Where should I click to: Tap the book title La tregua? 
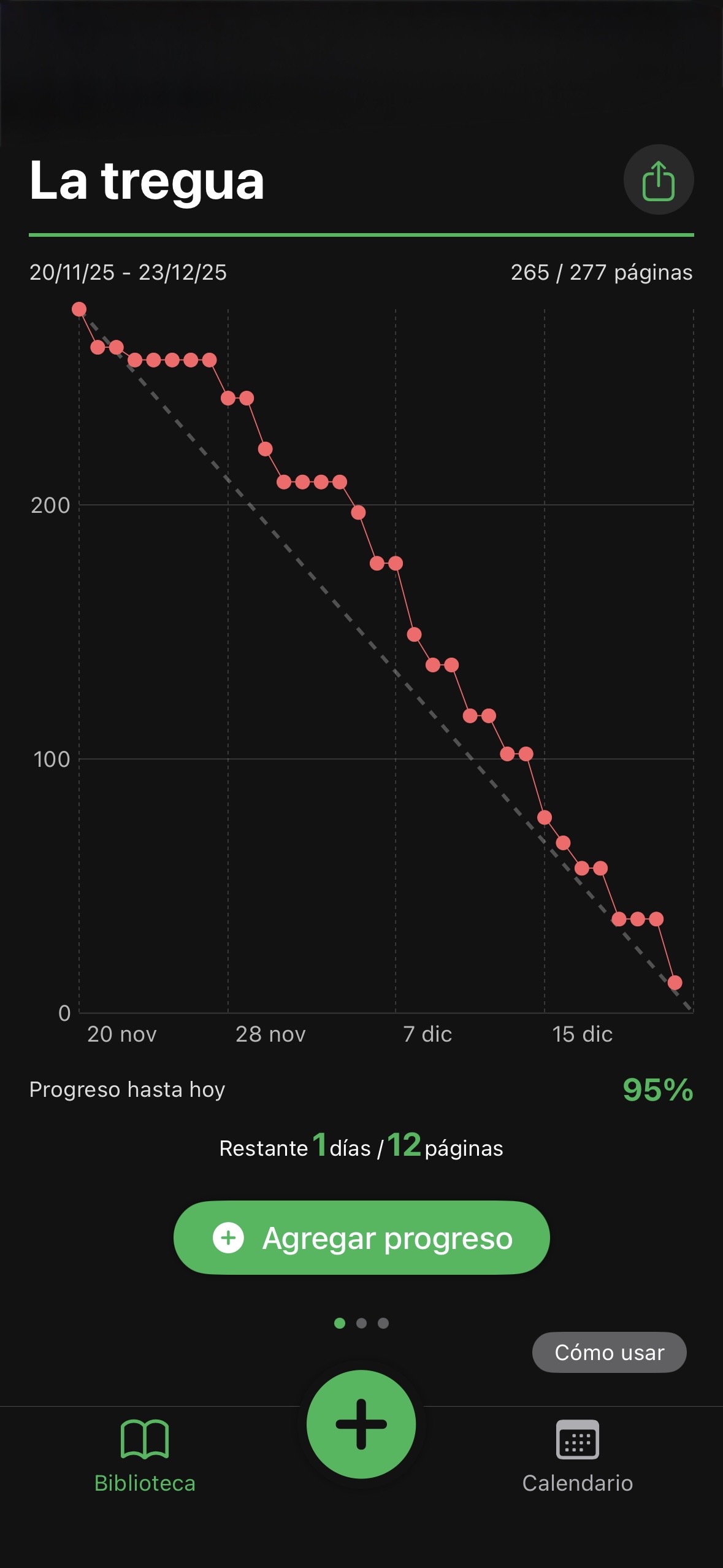[147, 182]
